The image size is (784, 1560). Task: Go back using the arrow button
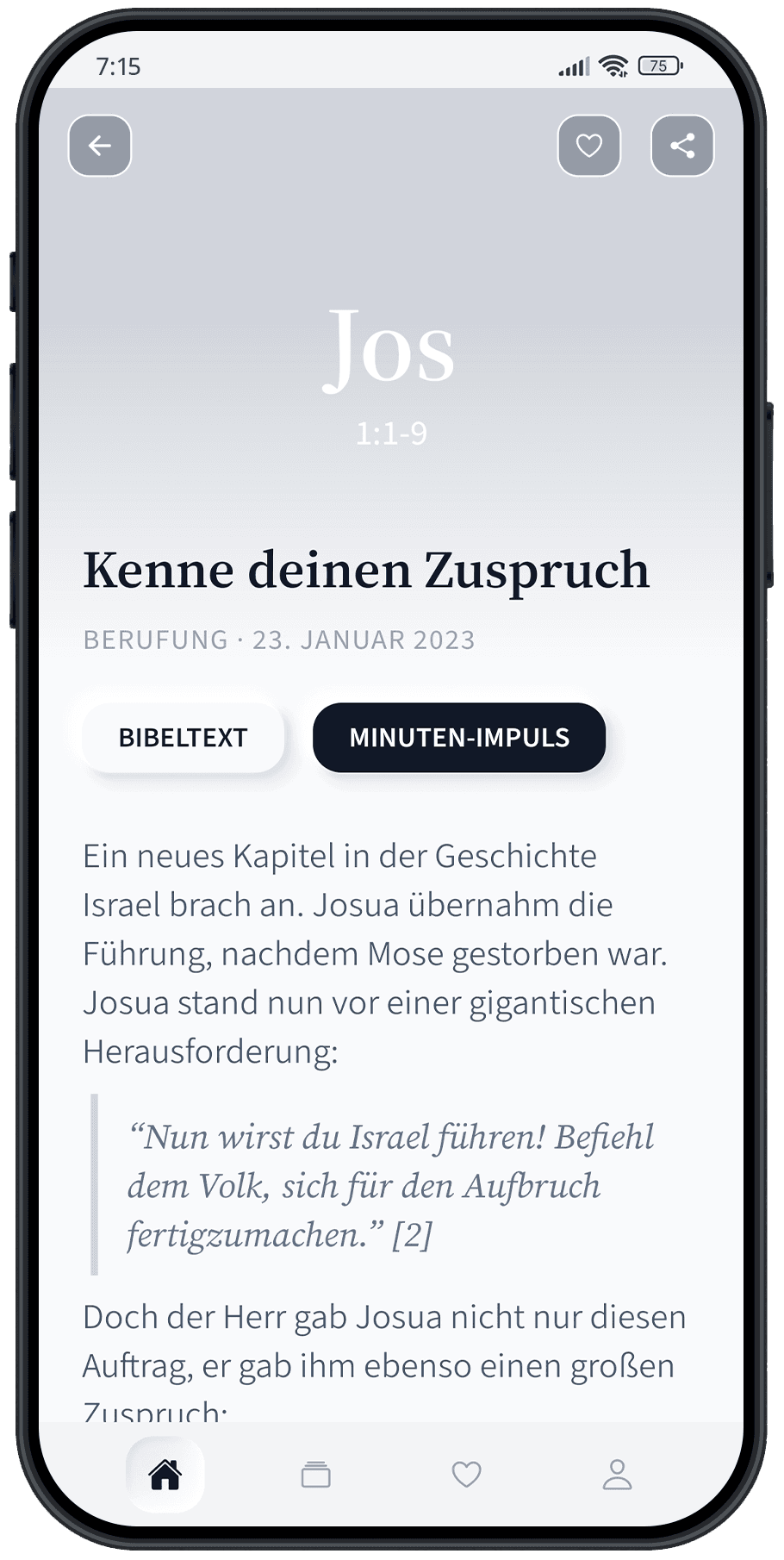tap(100, 146)
